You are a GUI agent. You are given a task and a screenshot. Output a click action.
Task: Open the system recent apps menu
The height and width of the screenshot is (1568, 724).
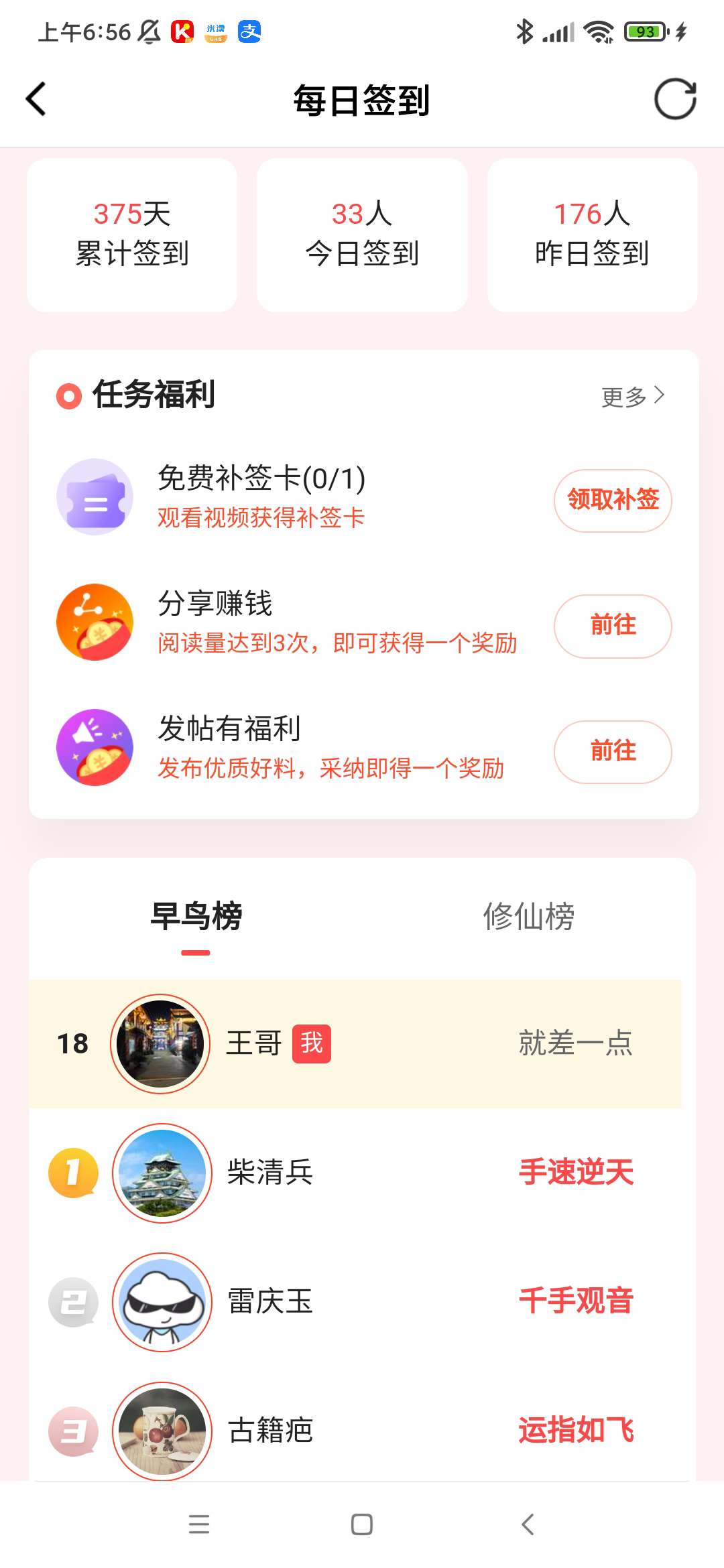tap(199, 1524)
